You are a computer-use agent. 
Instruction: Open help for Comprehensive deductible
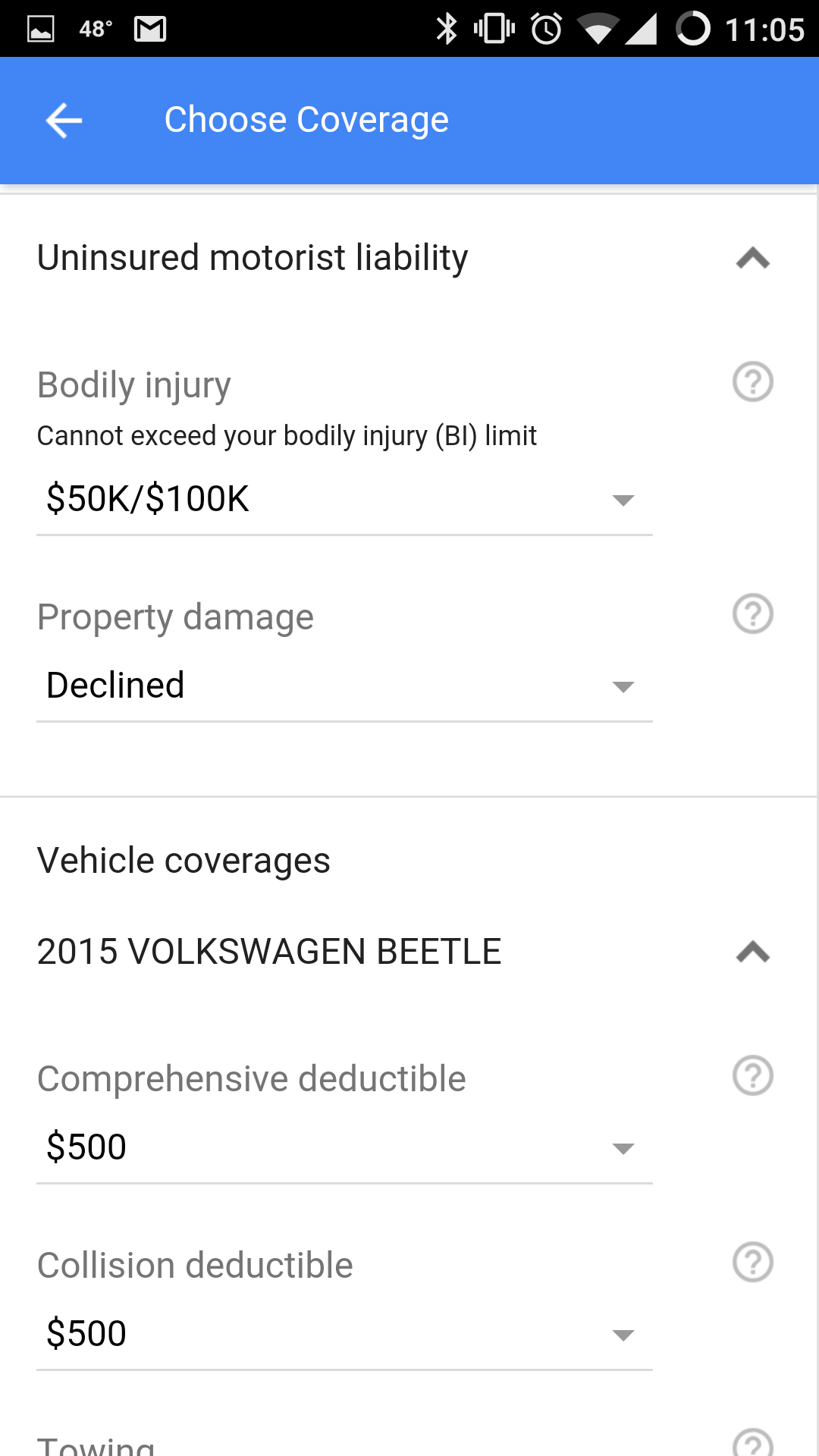coord(753,1076)
